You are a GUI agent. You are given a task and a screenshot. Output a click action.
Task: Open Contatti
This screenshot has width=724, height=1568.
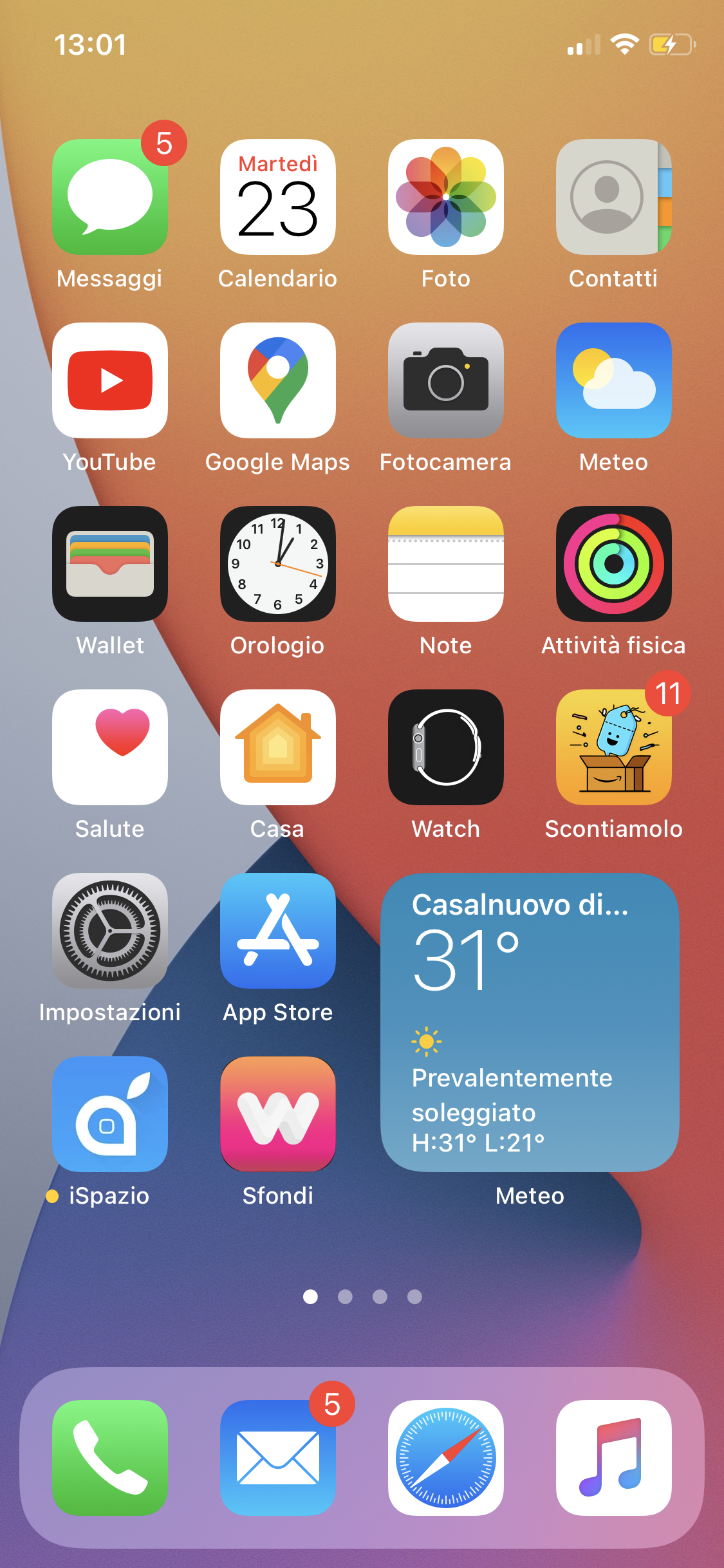point(614,197)
